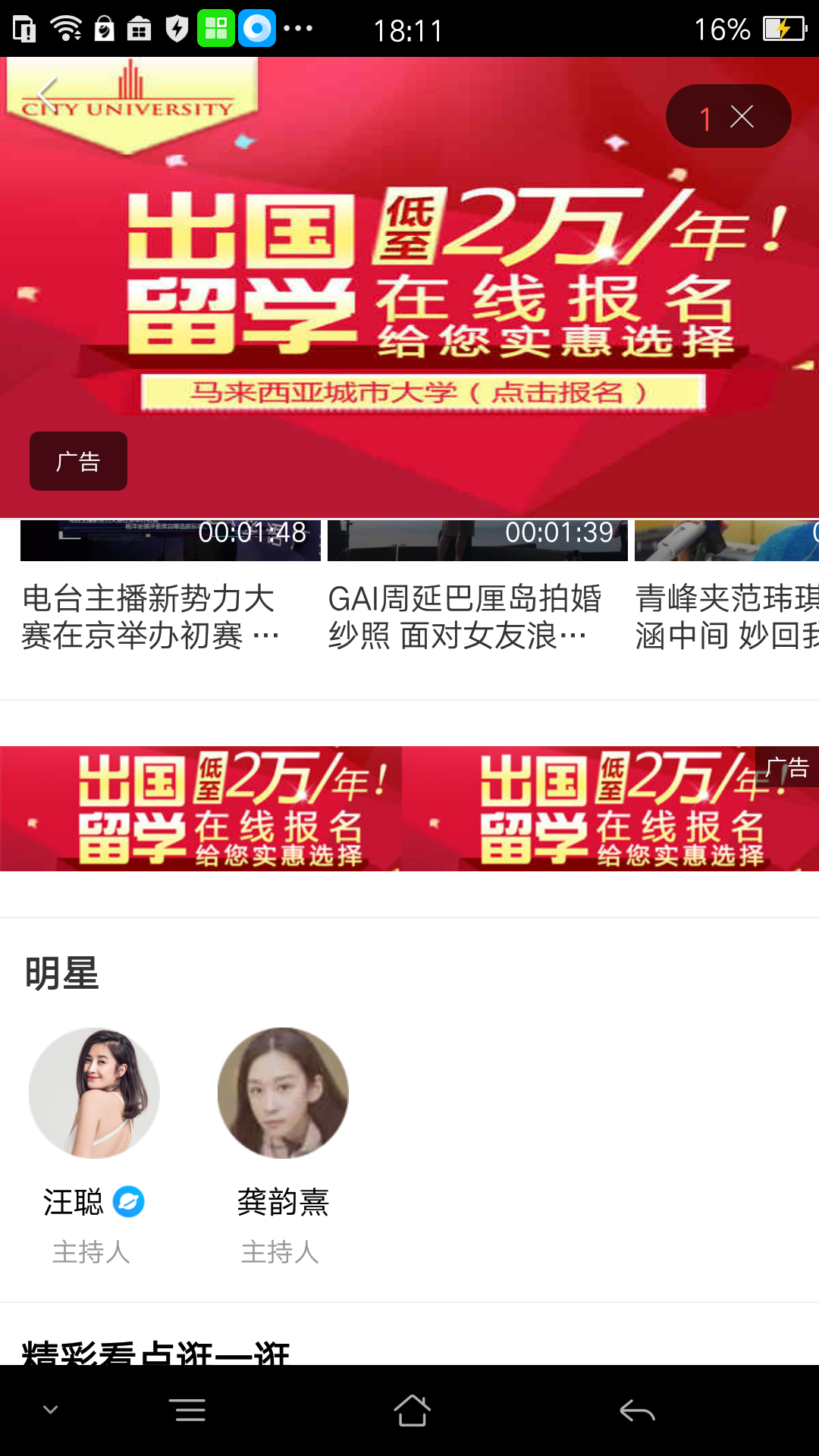The image size is (819, 1456).
Task: Open the small 出国留学 banner ad
Action: point(409,808)
